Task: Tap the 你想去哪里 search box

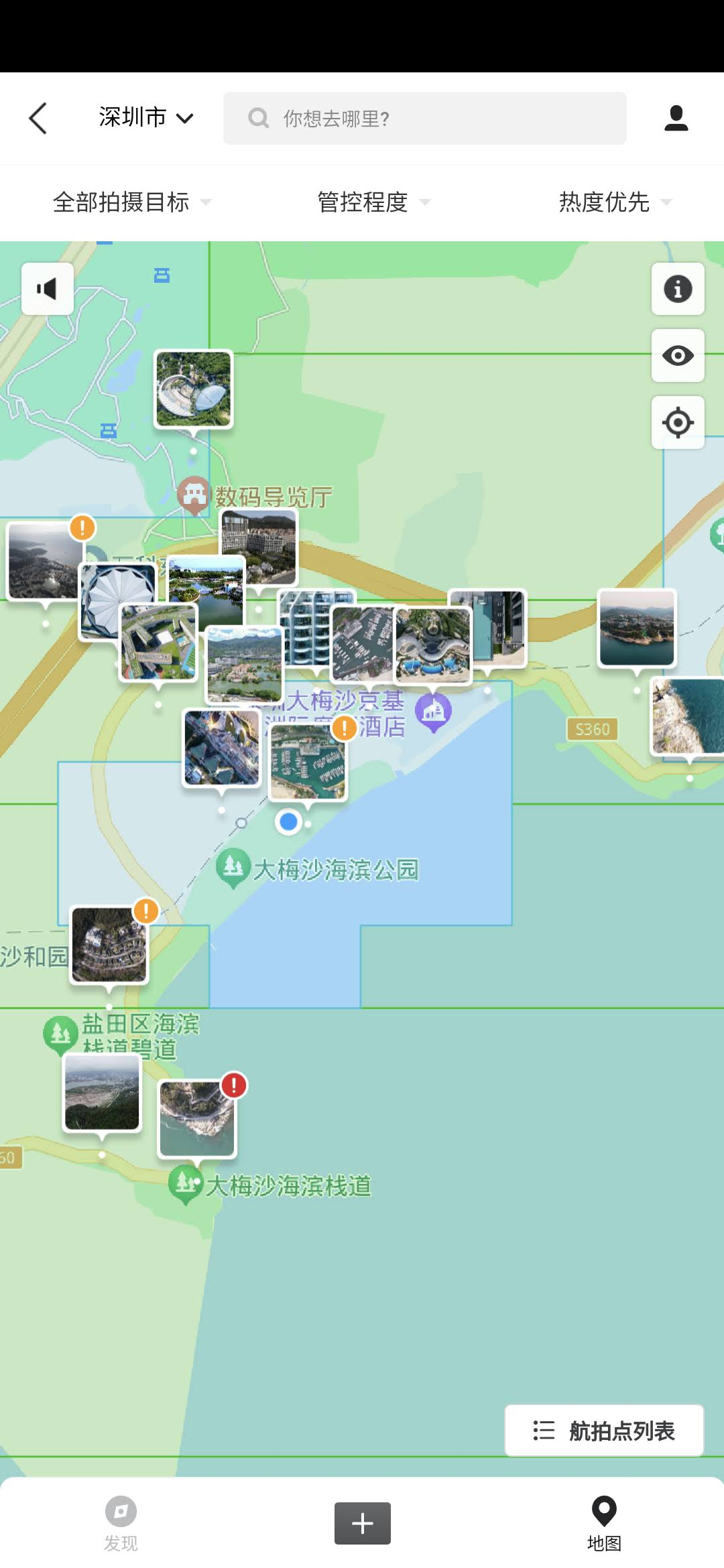Action: (x=424, y=119)
